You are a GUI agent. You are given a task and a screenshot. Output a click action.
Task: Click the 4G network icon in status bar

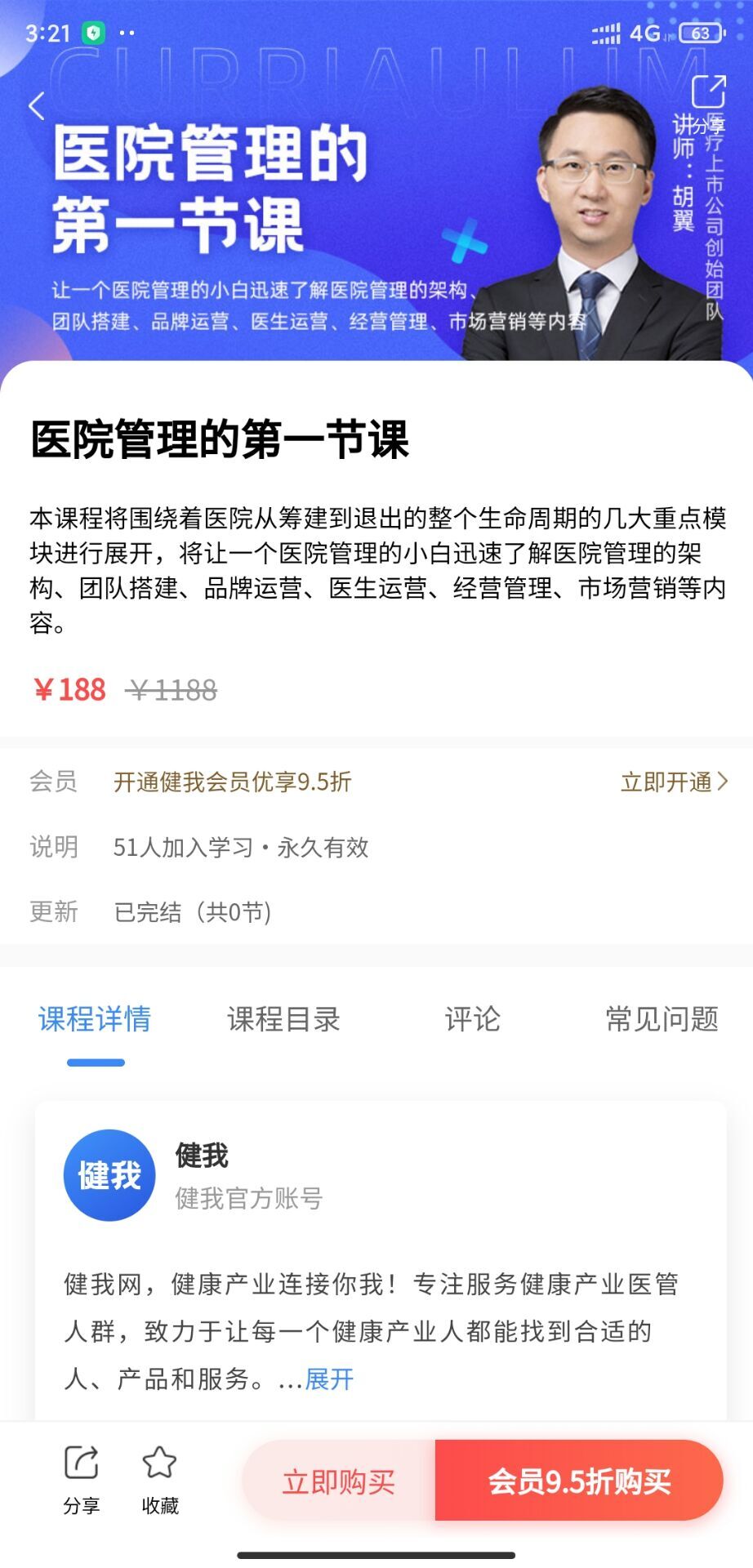pyautogui.click(x=644, y=31)
